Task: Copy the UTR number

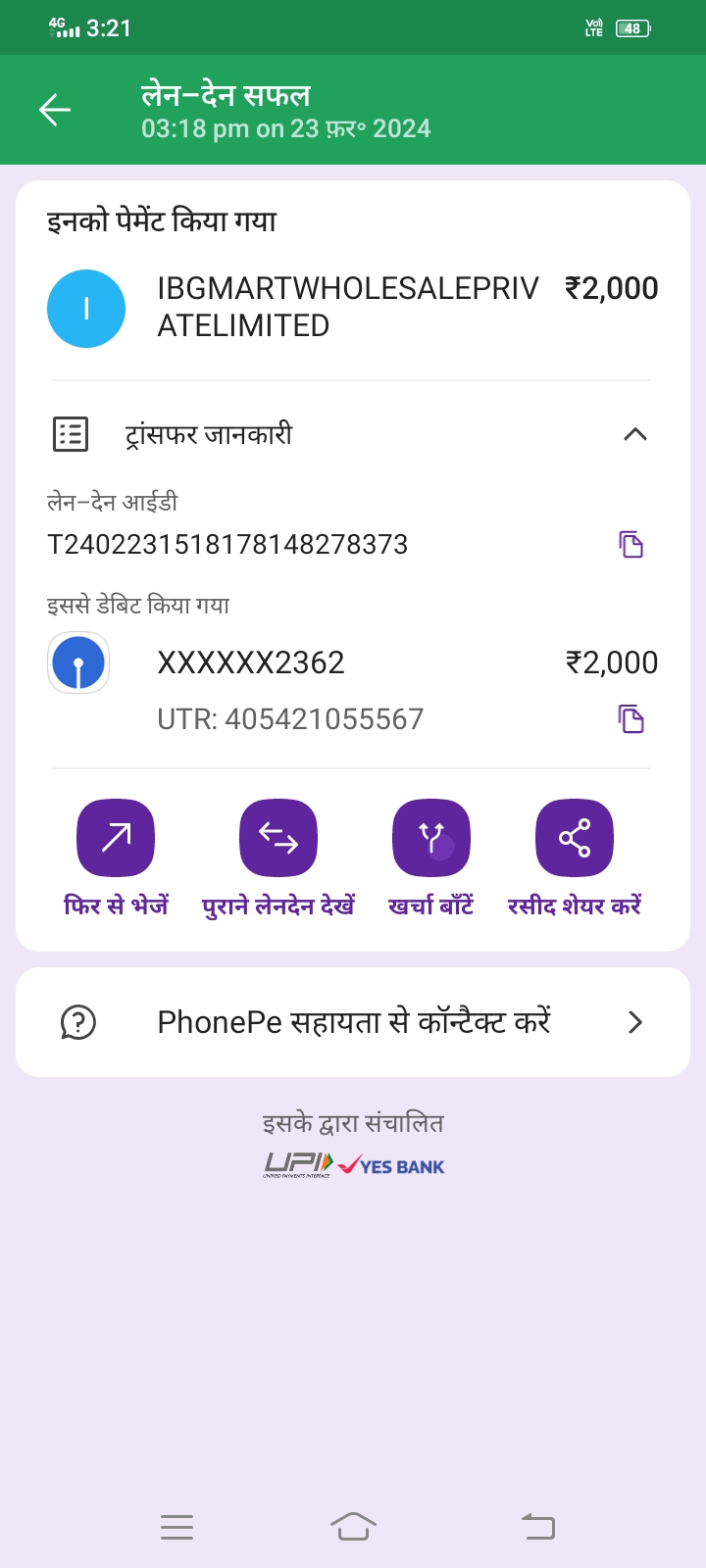Action: (631, 719)
